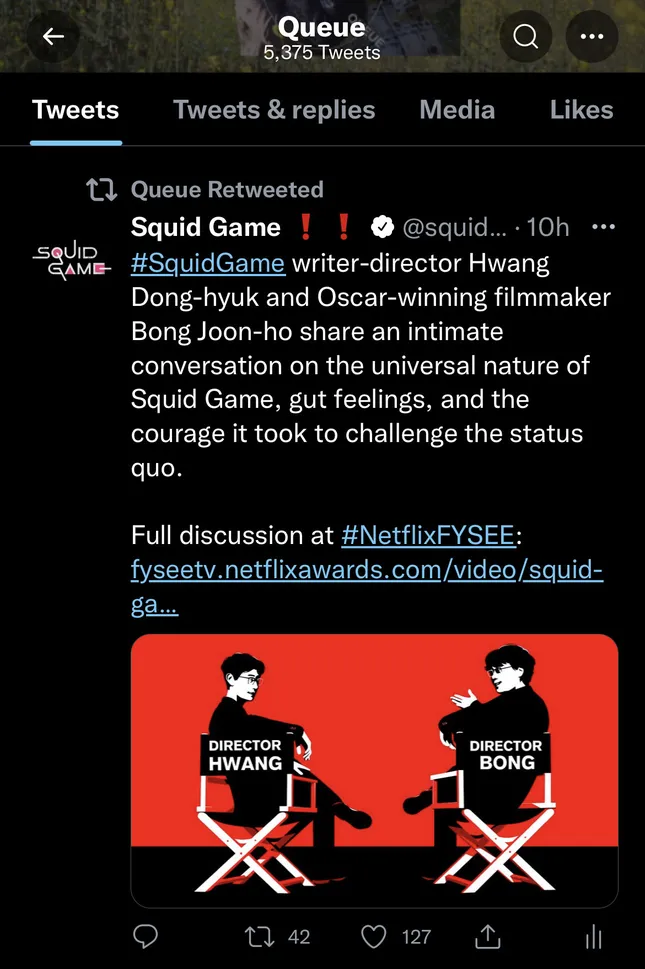Switch to Tweets & replies tab
Image resolution: width=645 pixels, height=969 pixels.
[274, 110]
